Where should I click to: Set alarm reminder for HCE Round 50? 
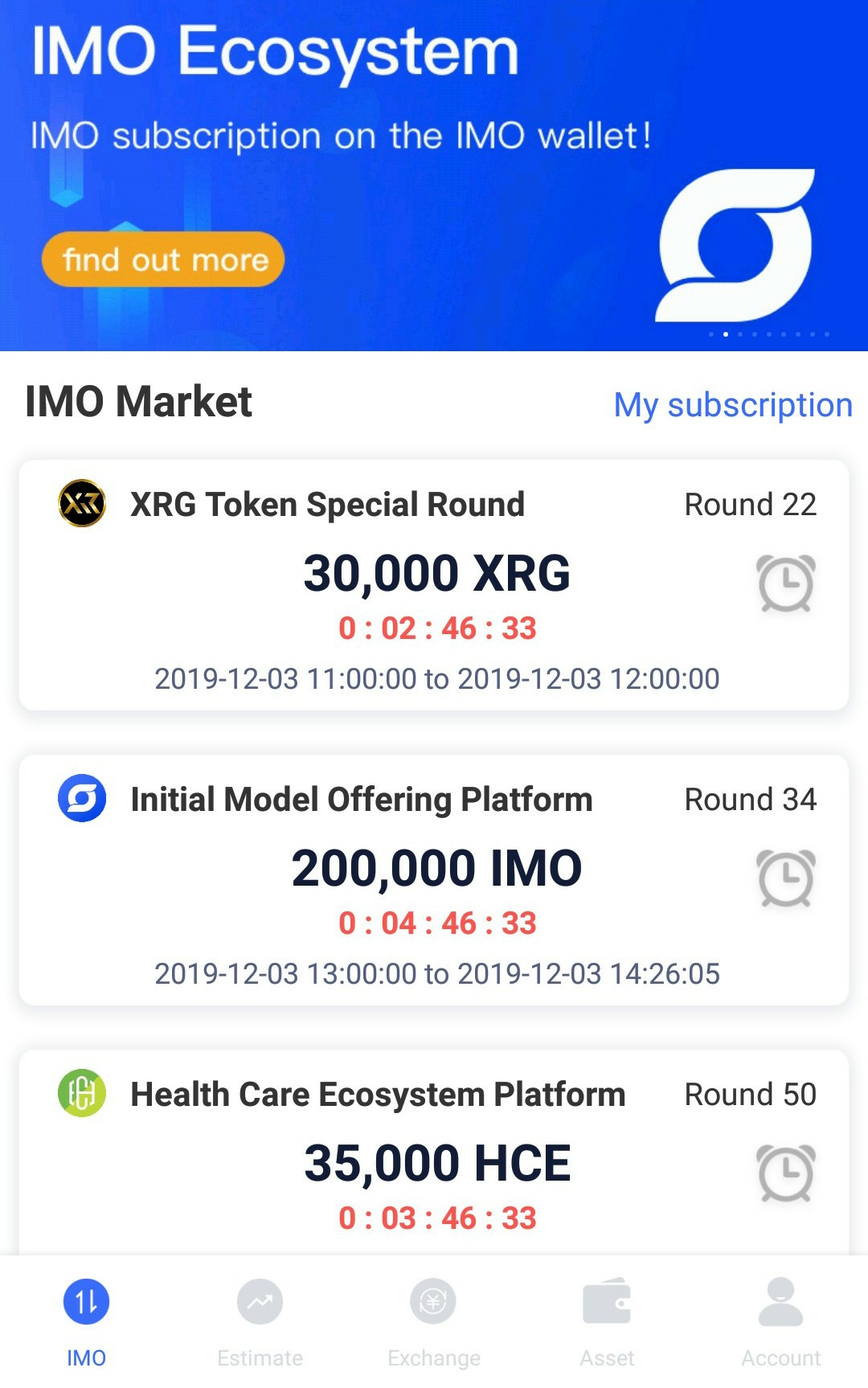tap(785, 1173)
